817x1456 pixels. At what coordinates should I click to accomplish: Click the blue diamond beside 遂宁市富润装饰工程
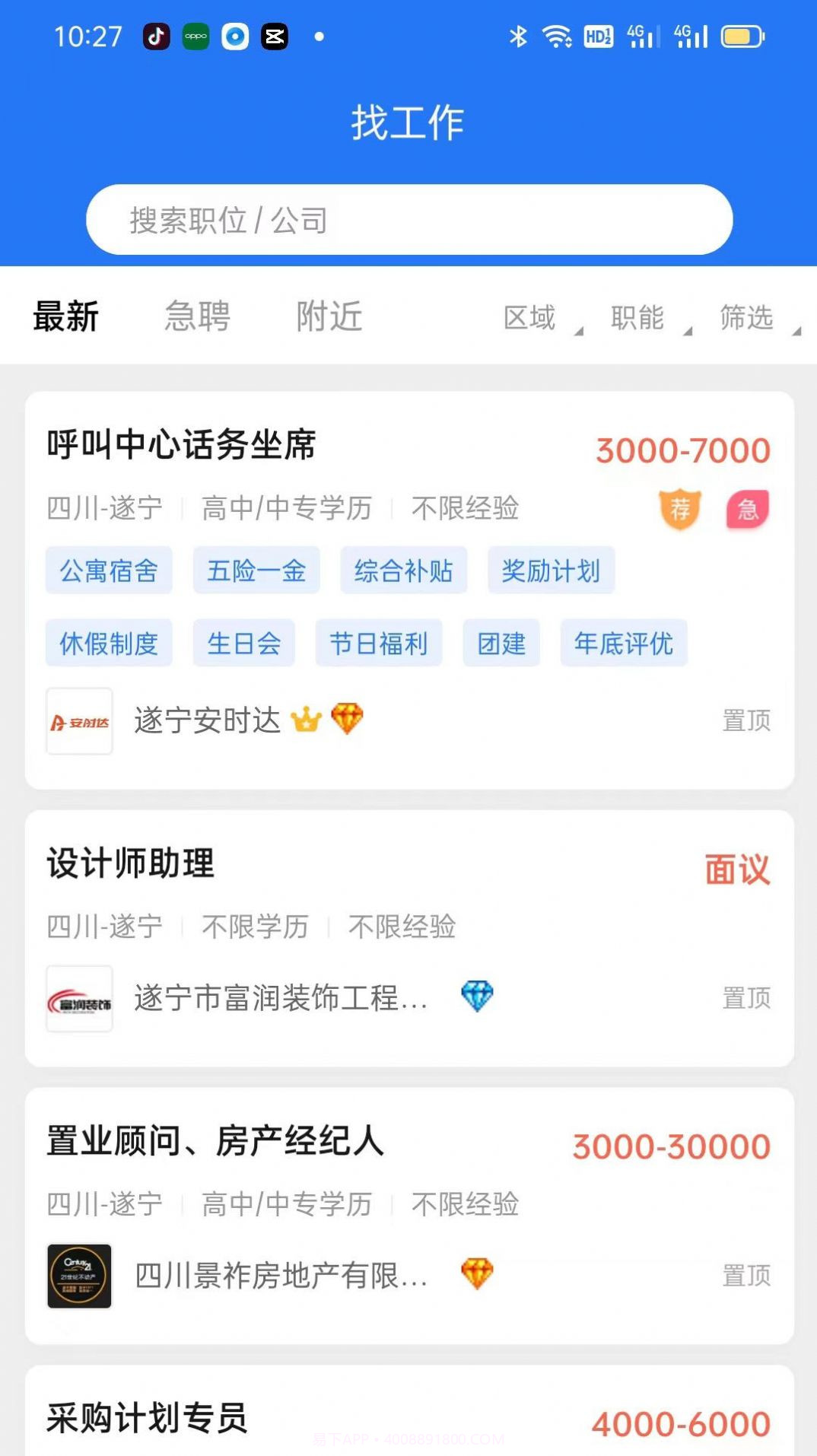click(478, 994)
